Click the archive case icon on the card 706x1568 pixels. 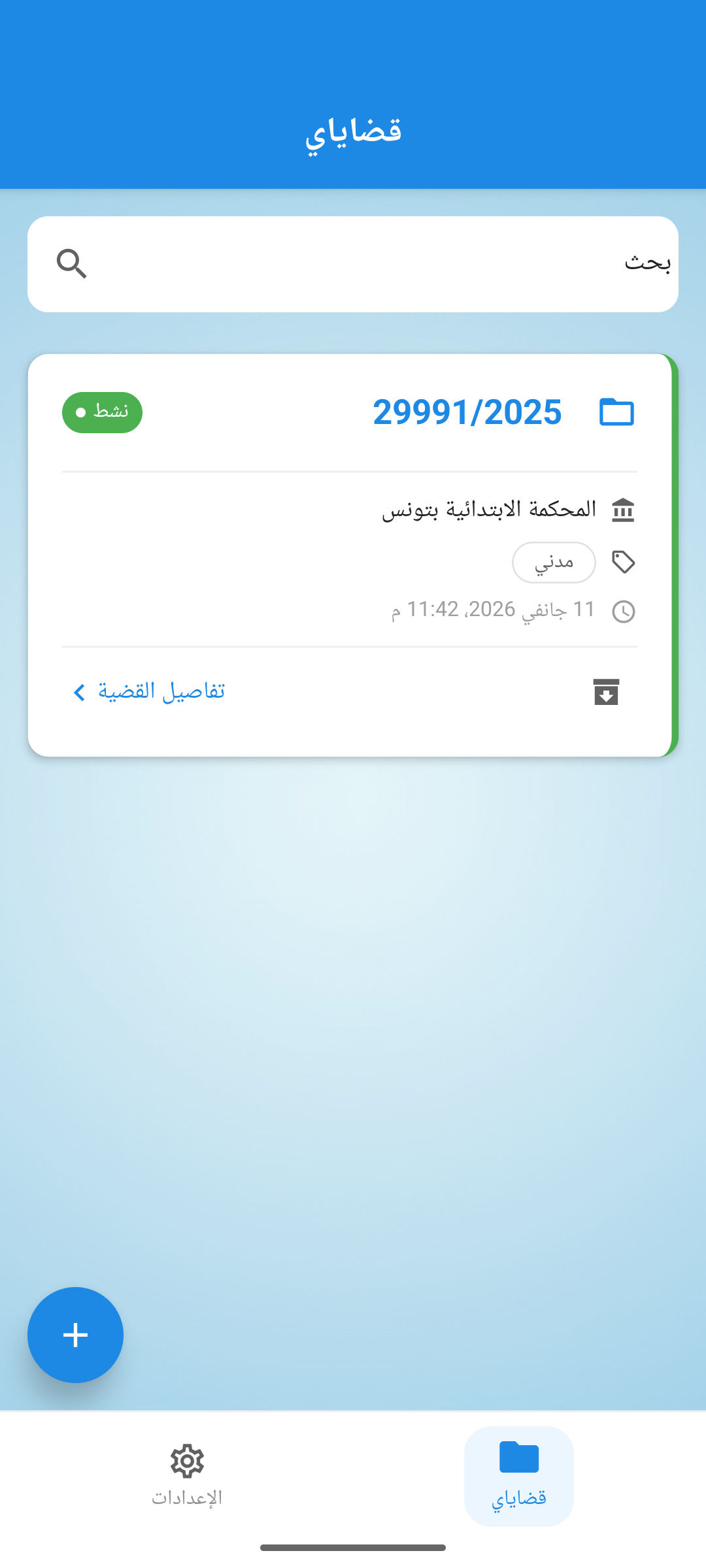point(607,691)
